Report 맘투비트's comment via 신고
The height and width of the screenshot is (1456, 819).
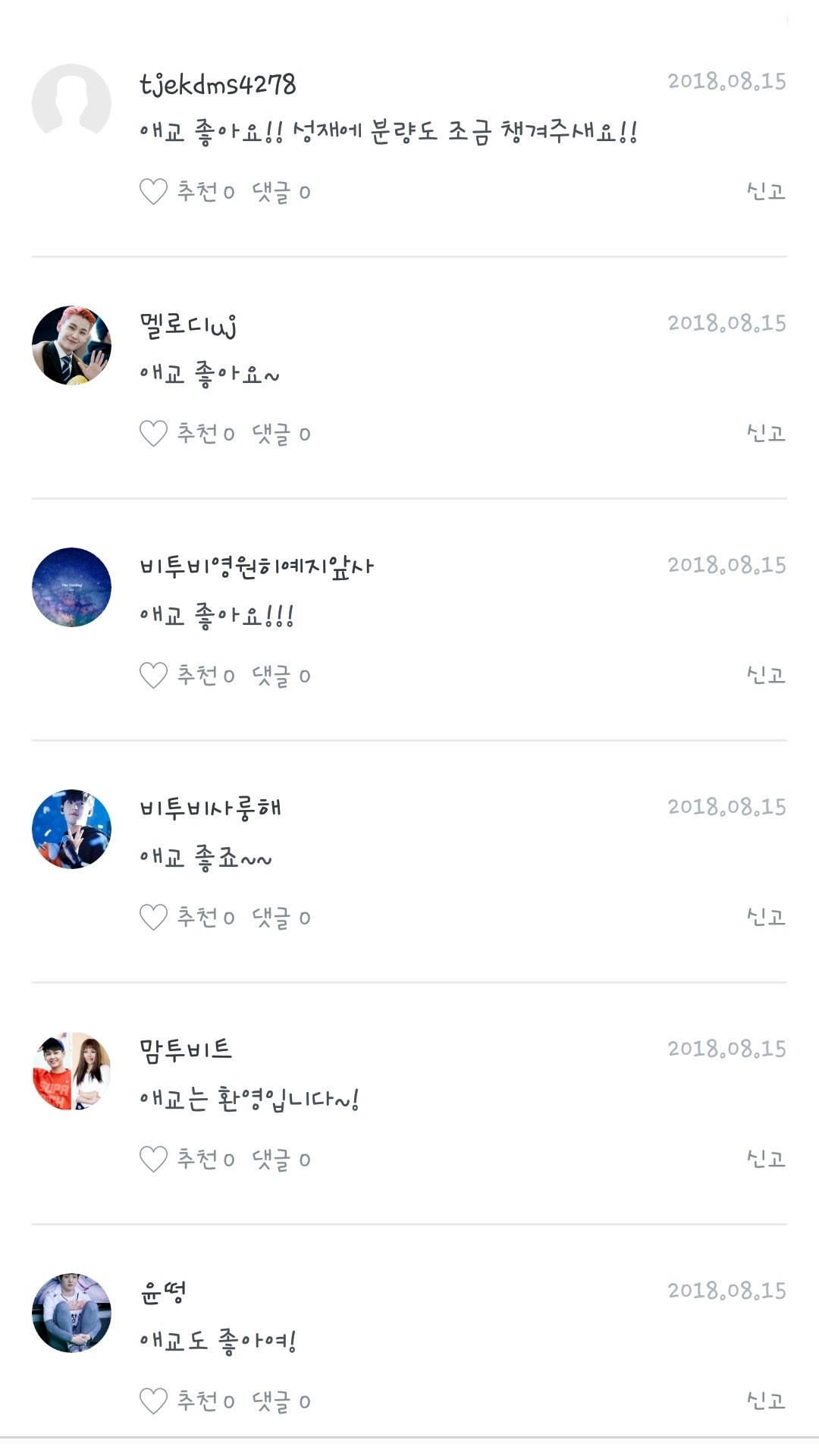click(x=766, y=1159)
